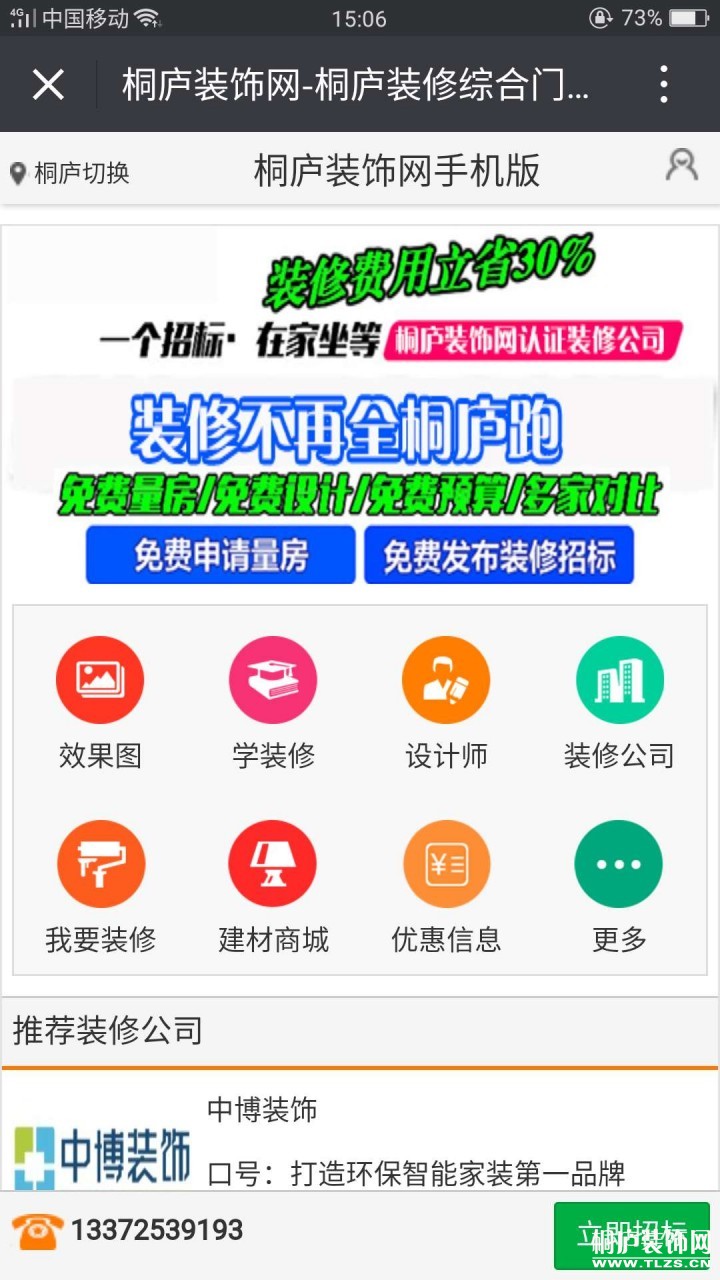This screenshot has height=1280, width=720.
Task: Tap the 免费申请量房 button
Action: click(x=221, y=556)
